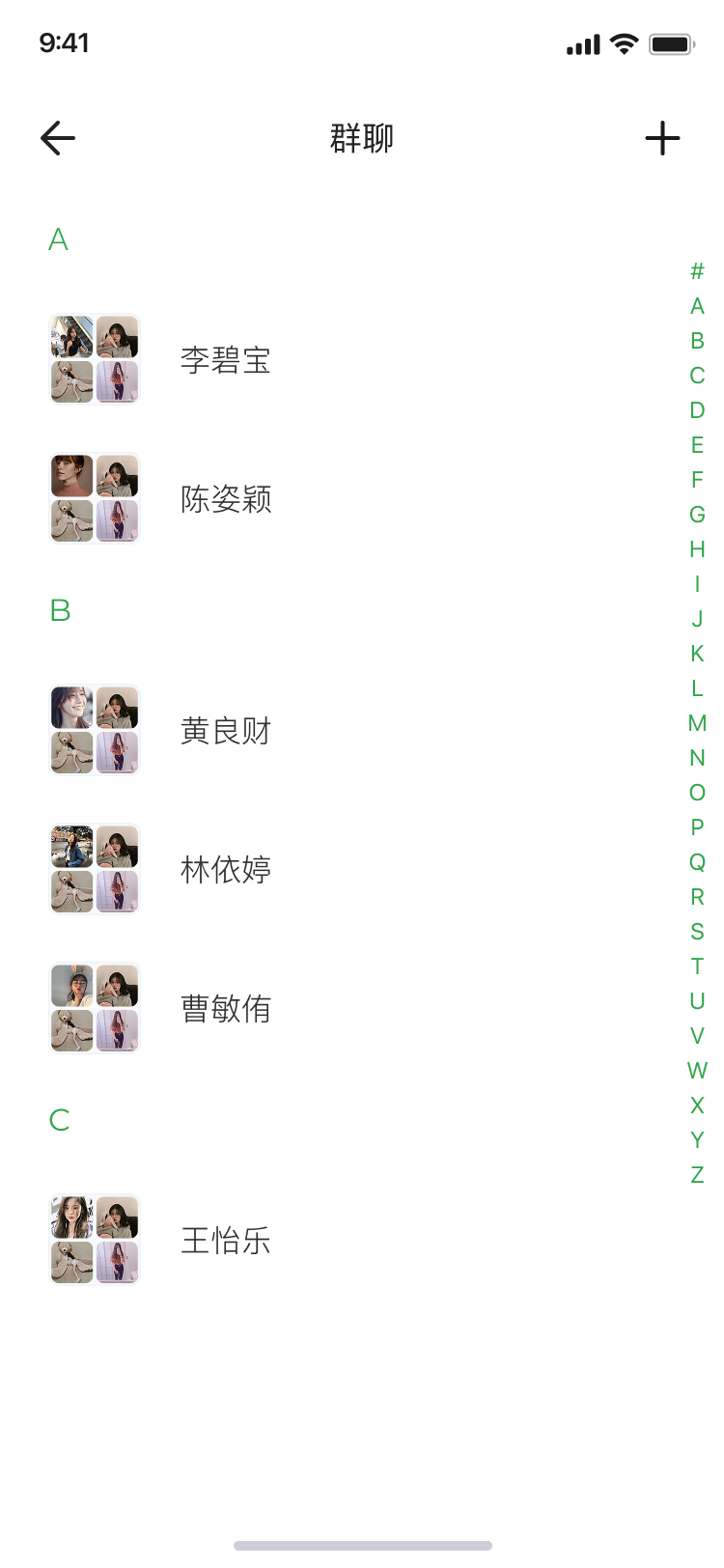Select # in the alphabet index
This screenshot has width=724, height=1568.
pyautogui.click(x=697, y=271)
